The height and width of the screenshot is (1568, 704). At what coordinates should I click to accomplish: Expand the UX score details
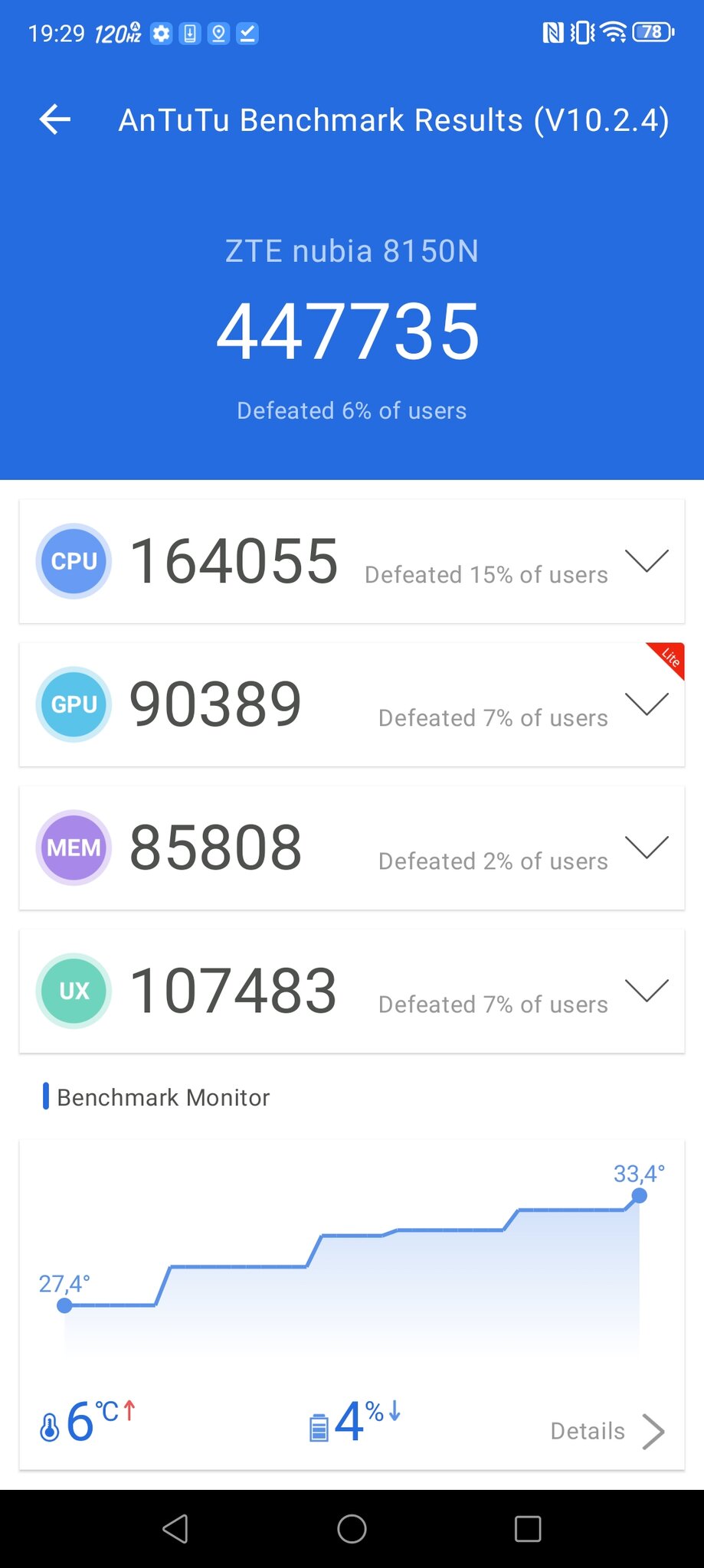point(647,991)
